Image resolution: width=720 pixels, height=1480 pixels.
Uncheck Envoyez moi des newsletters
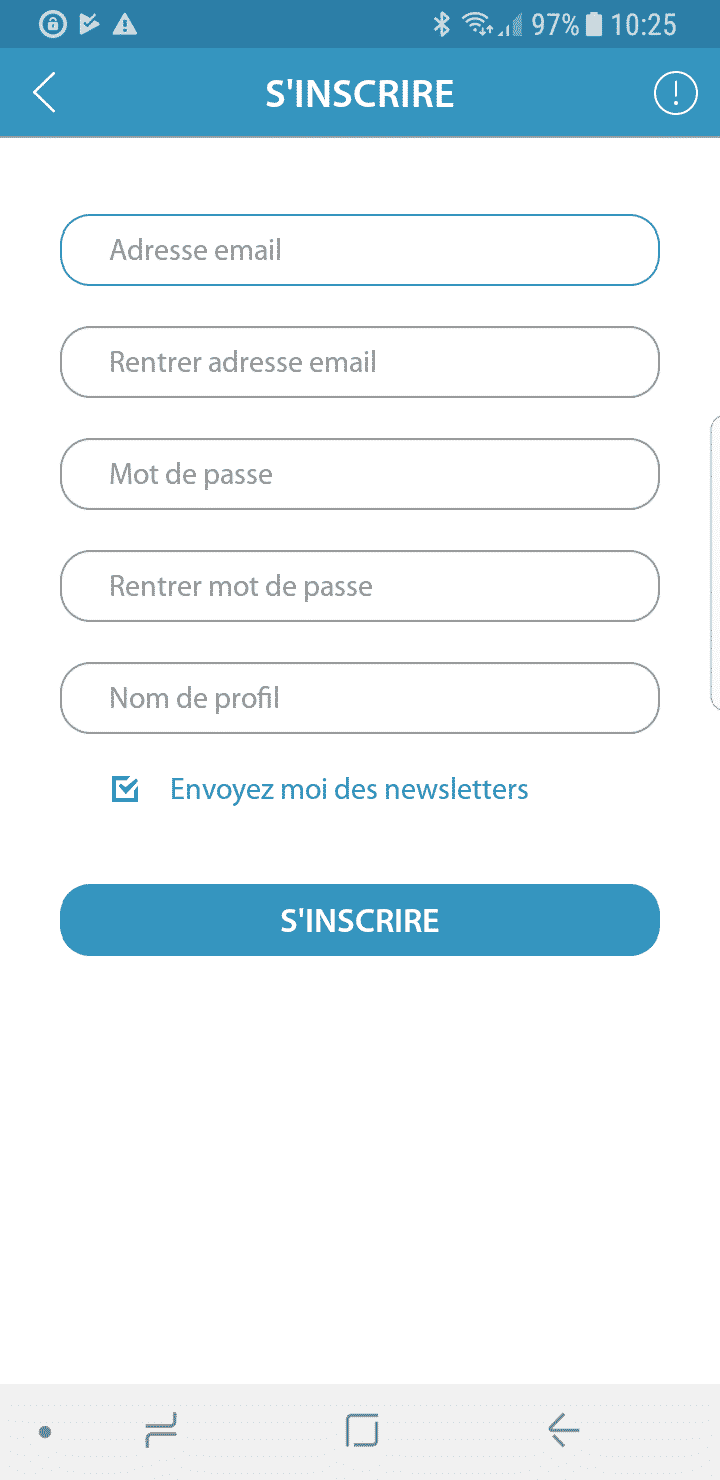pos(125,789)
